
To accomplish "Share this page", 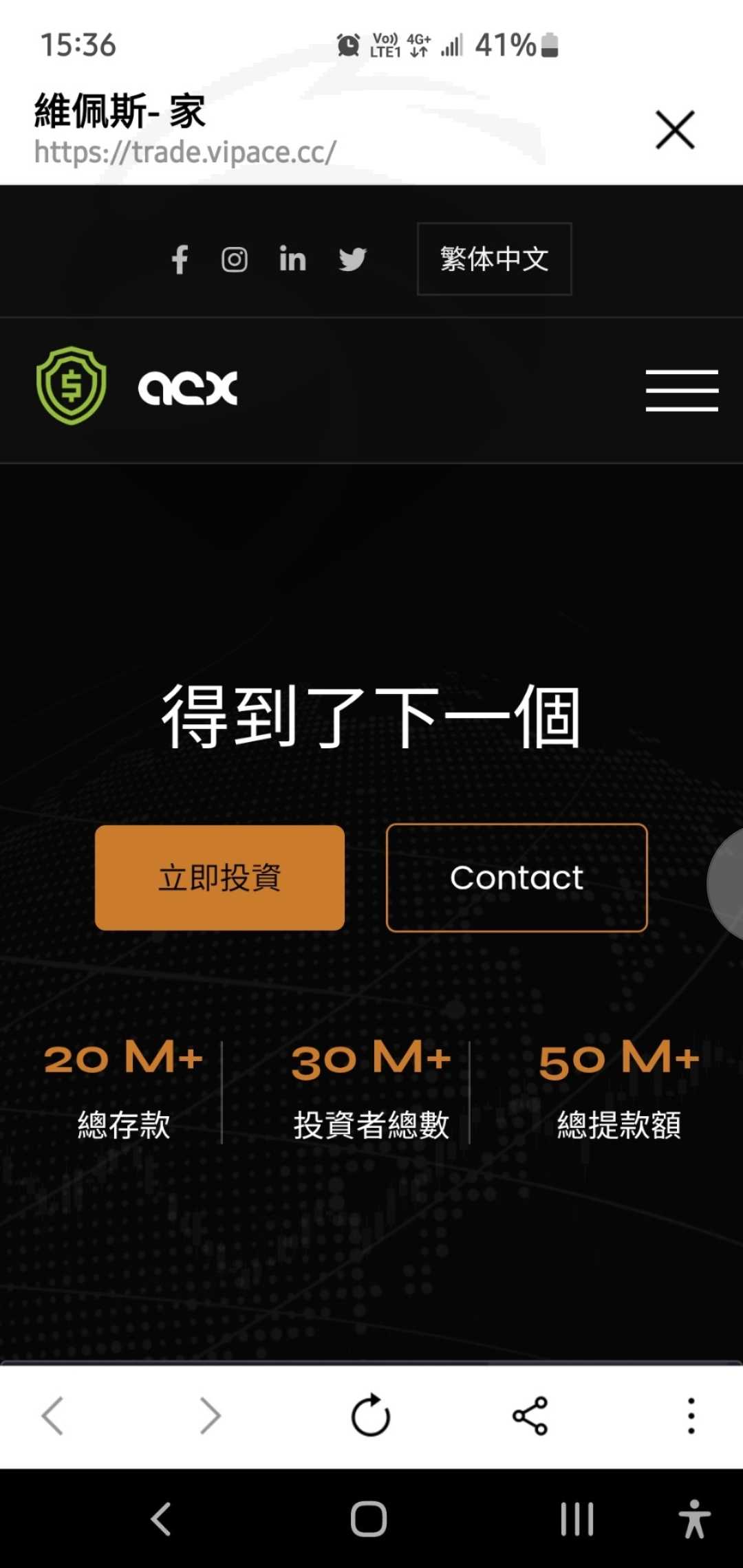I will tap(530, 1415).
